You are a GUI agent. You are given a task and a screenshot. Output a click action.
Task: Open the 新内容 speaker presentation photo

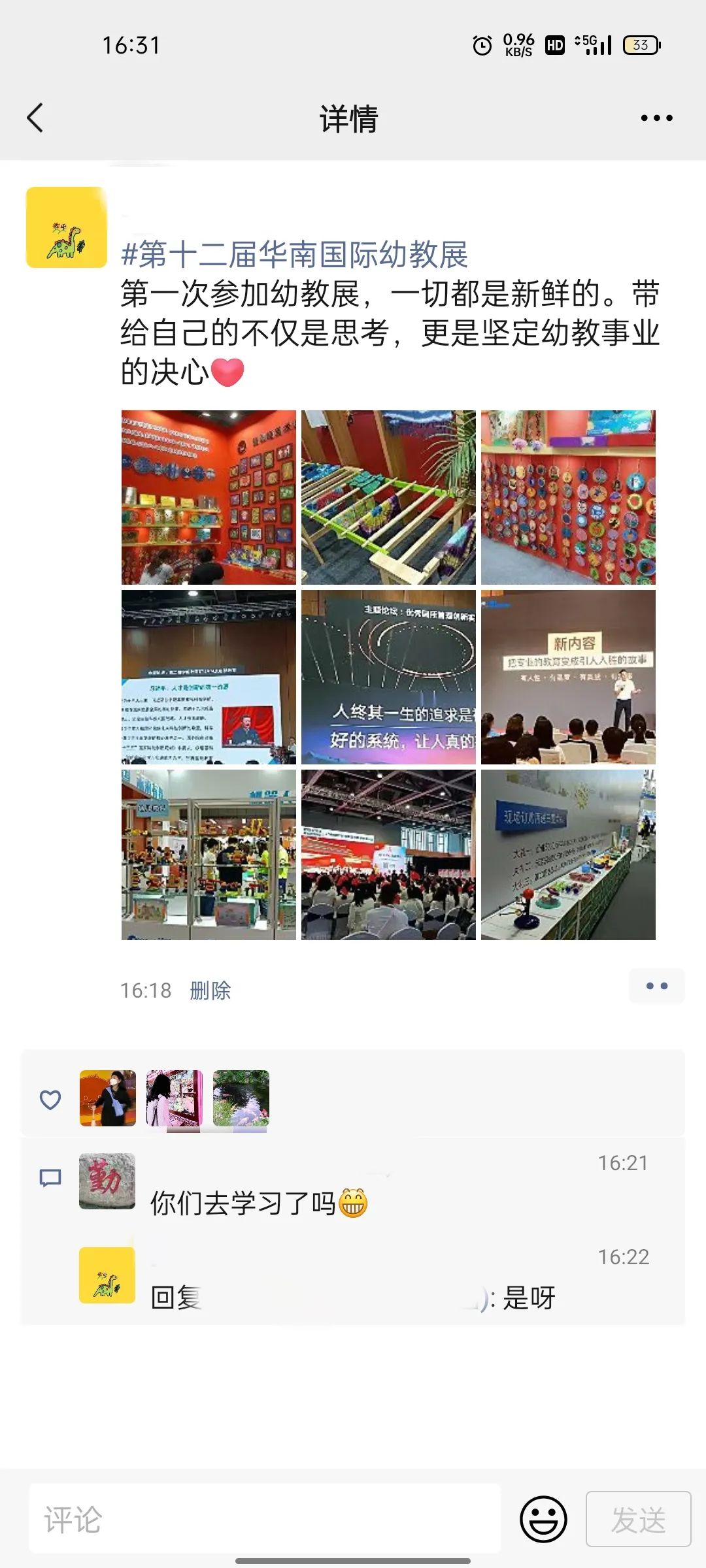pyautogui.click(x=568, y=677)
